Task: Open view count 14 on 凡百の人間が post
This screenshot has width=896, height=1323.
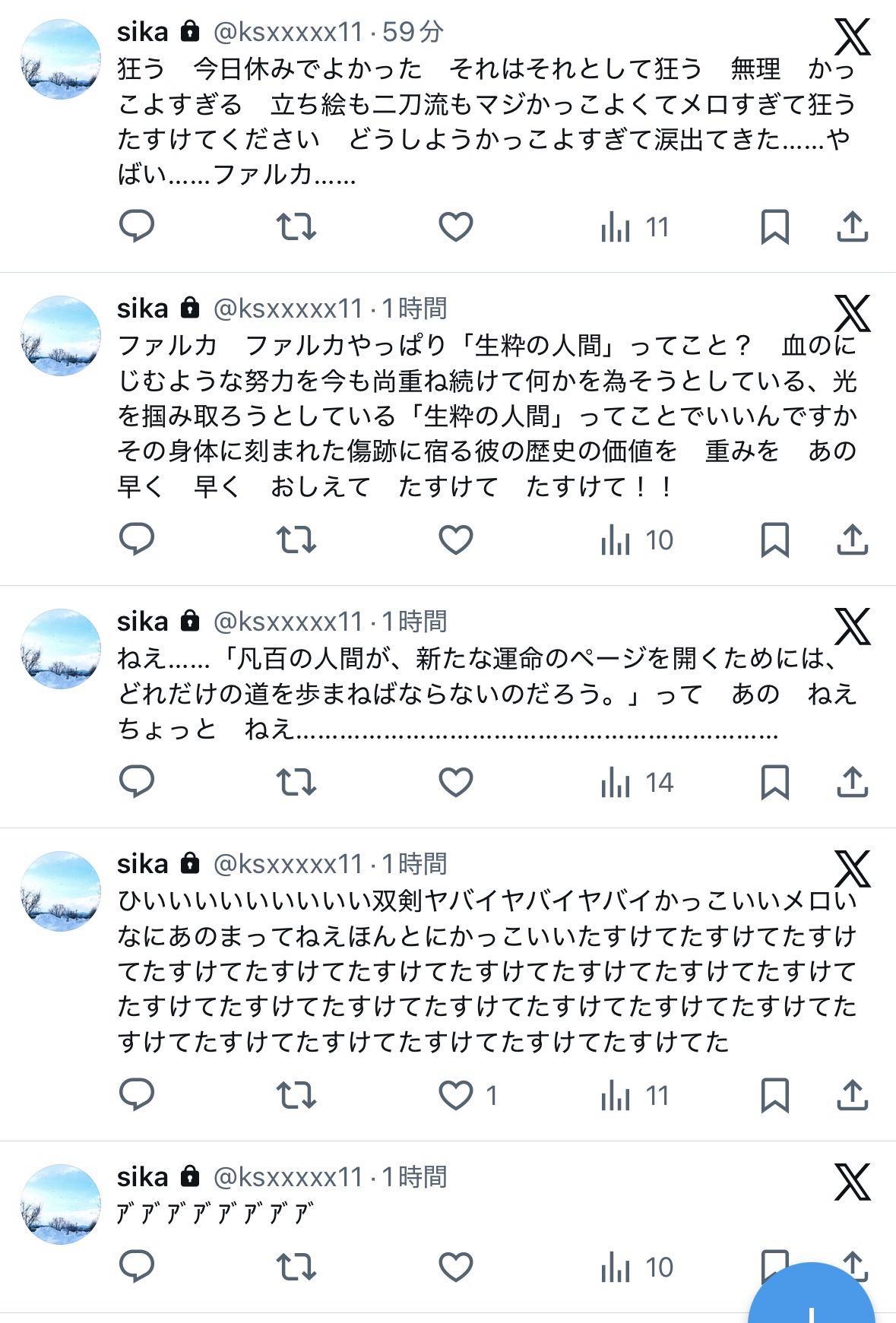Action: tap(637, 782)
